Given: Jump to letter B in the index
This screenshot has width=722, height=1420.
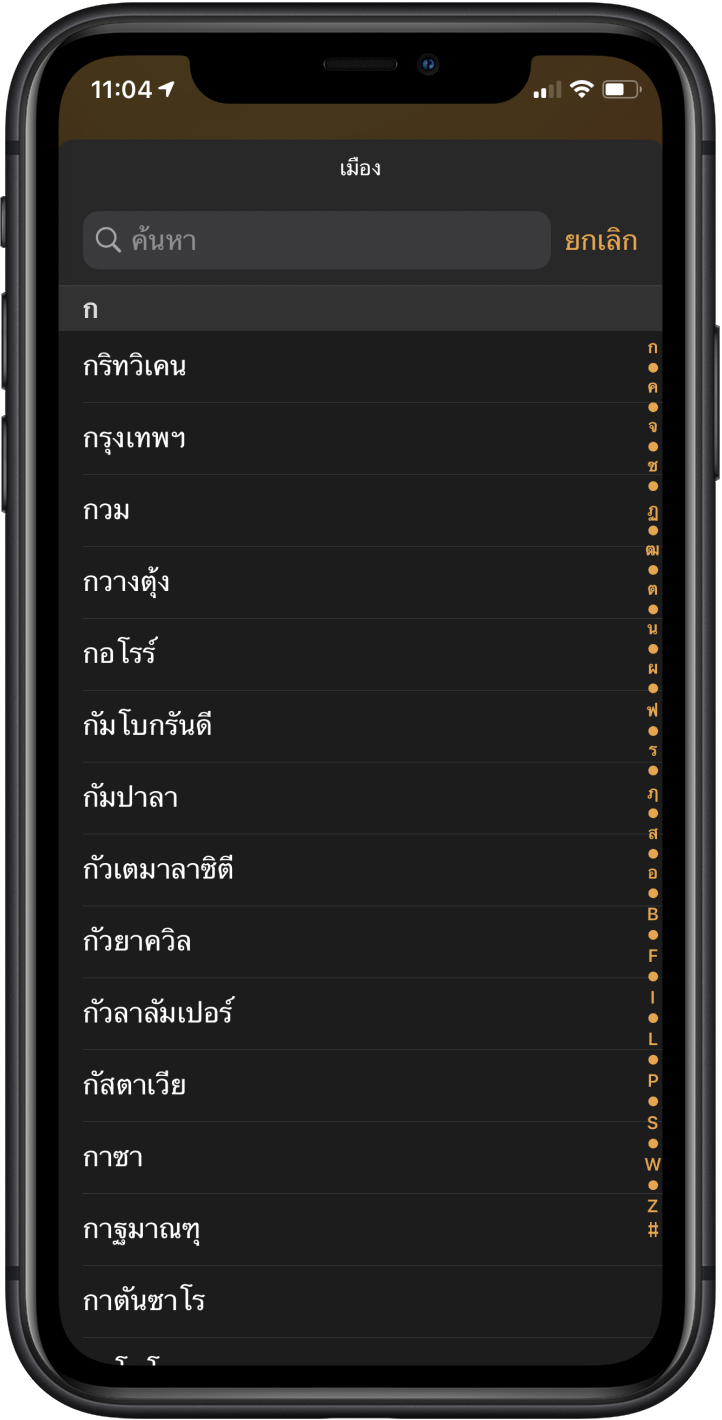Looking at the screenshot, I should tap(653, 914).
